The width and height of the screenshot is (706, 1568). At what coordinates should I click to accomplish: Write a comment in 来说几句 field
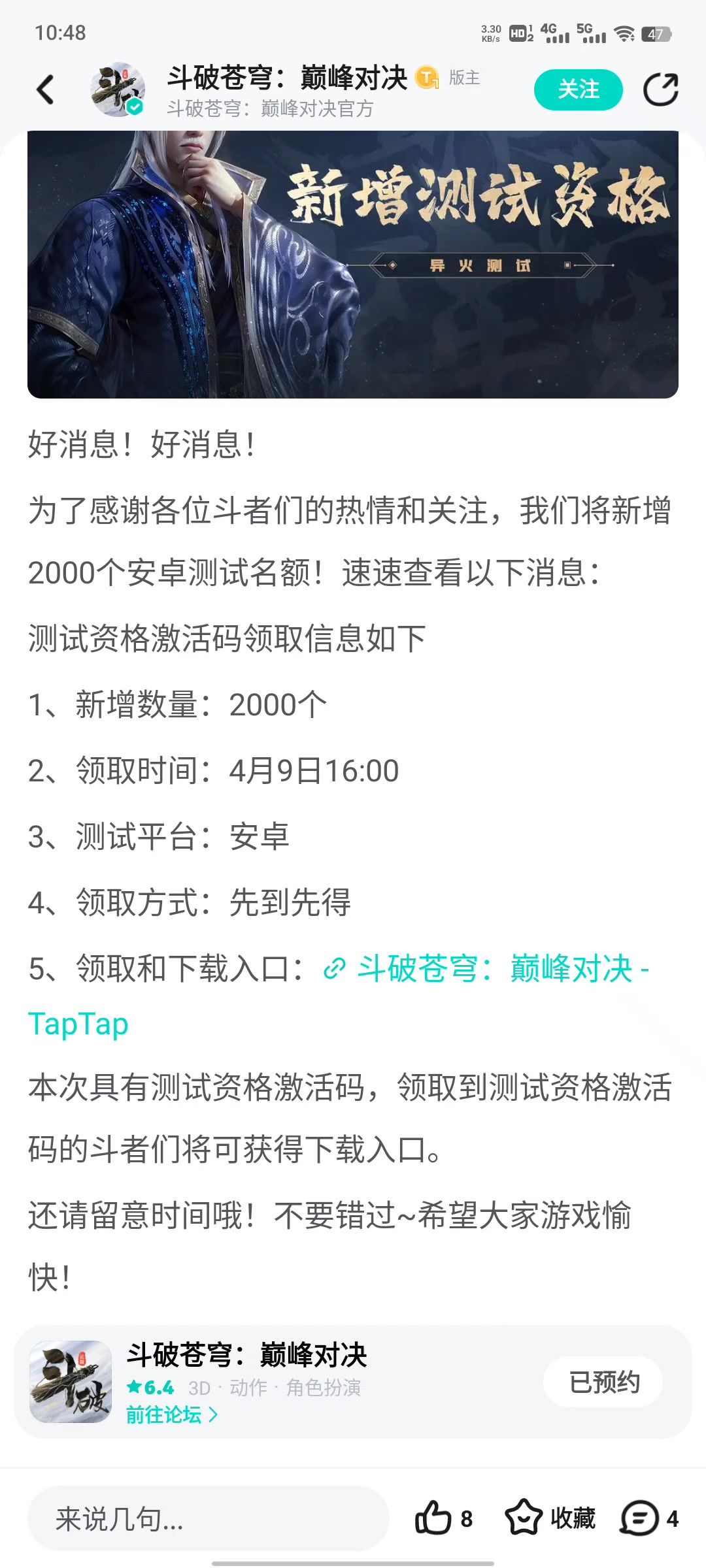click(x=208, y=1519)
